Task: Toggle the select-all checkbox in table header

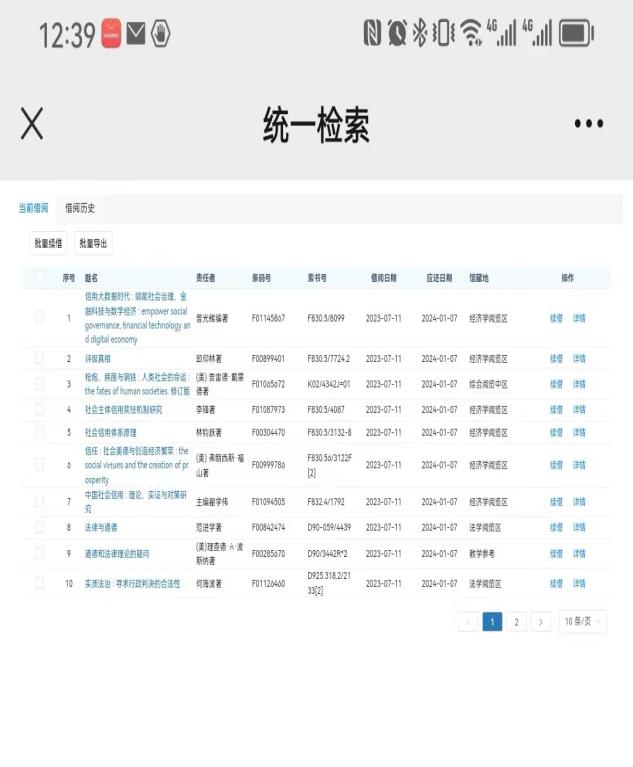Action: point(40,277)
